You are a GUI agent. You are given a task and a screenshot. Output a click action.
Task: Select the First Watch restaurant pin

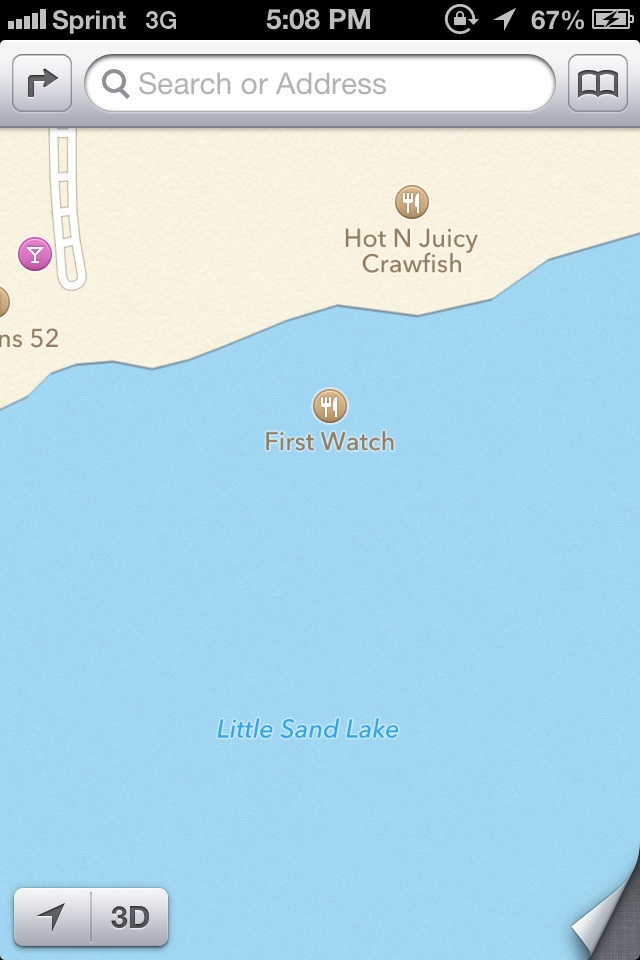tap(330, 406)
